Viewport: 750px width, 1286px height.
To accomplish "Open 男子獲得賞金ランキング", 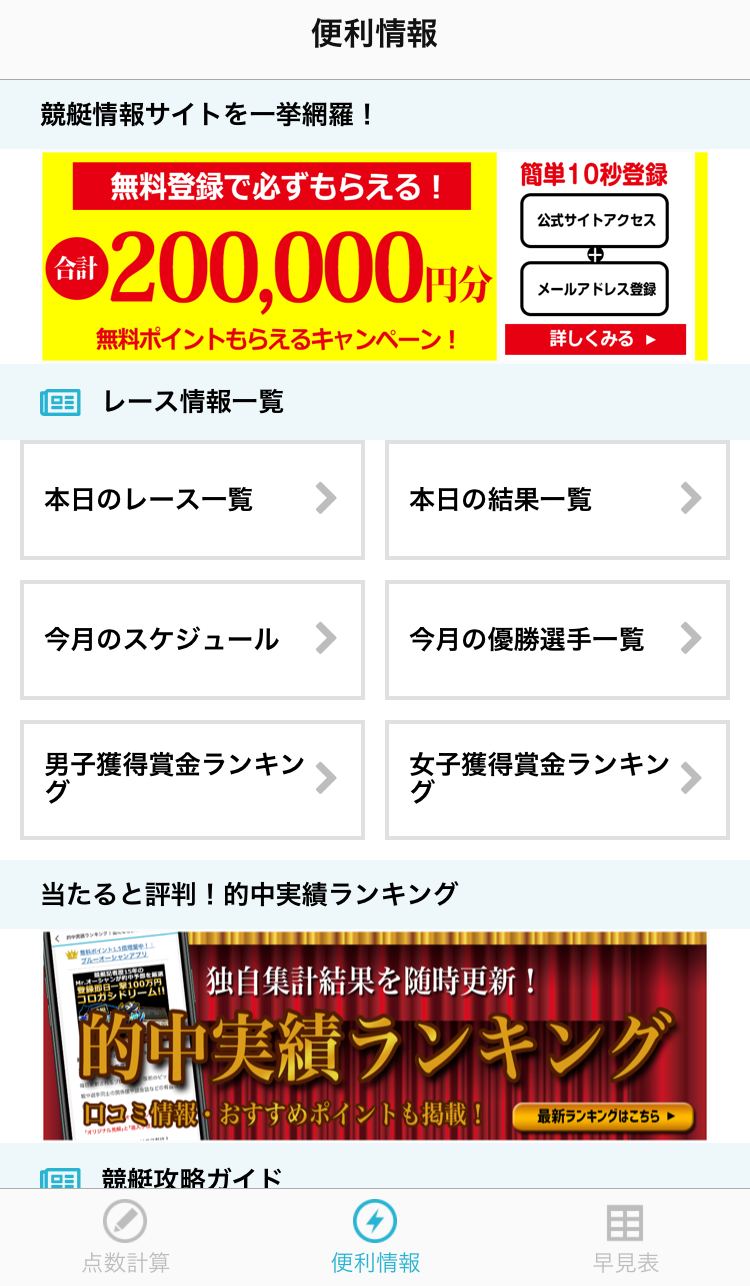I will tap(192, 779).
